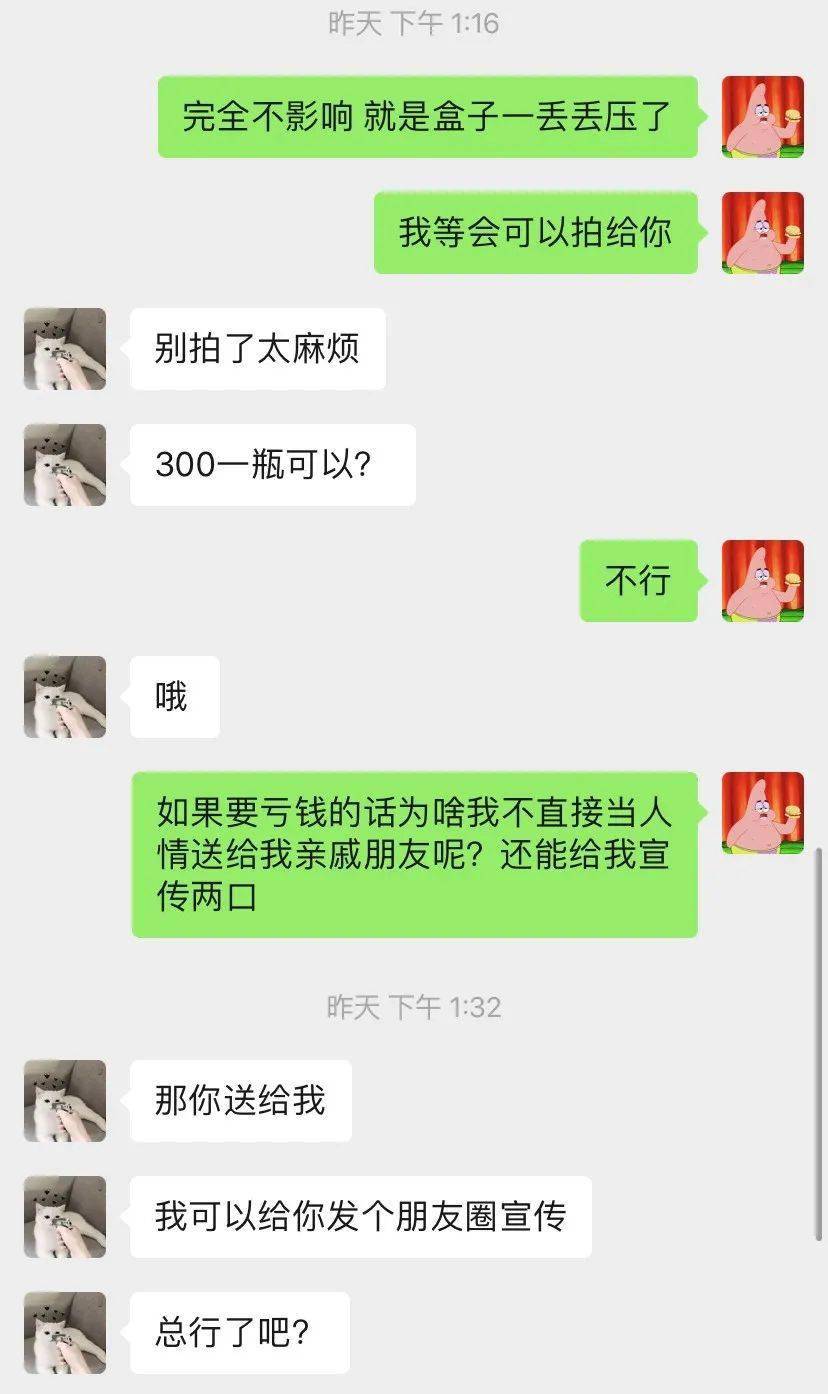Tap cat avatar next to '哦' message
Viewport: 828px width, 1394px height.
click(65, 697)
